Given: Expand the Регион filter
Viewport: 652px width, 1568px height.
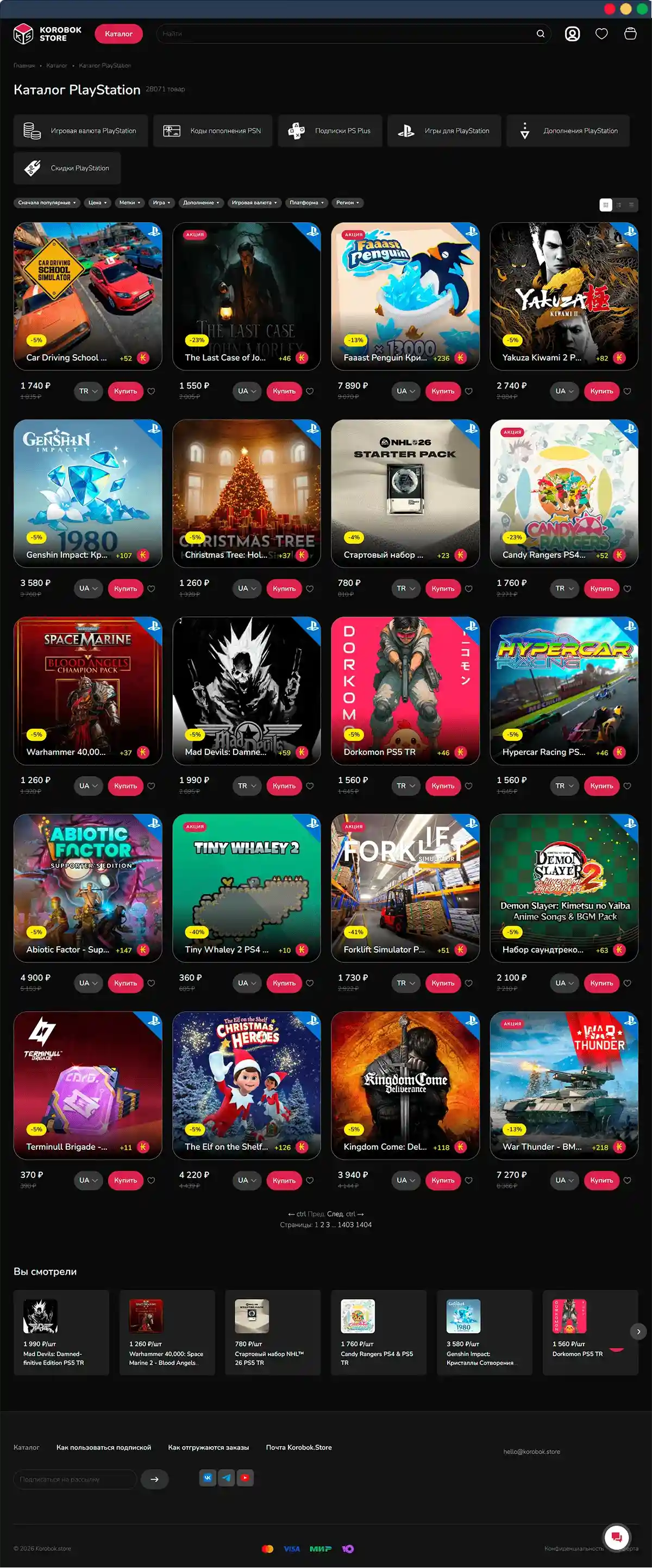Looking at the screenshot, I should click(x=348, y=203).
